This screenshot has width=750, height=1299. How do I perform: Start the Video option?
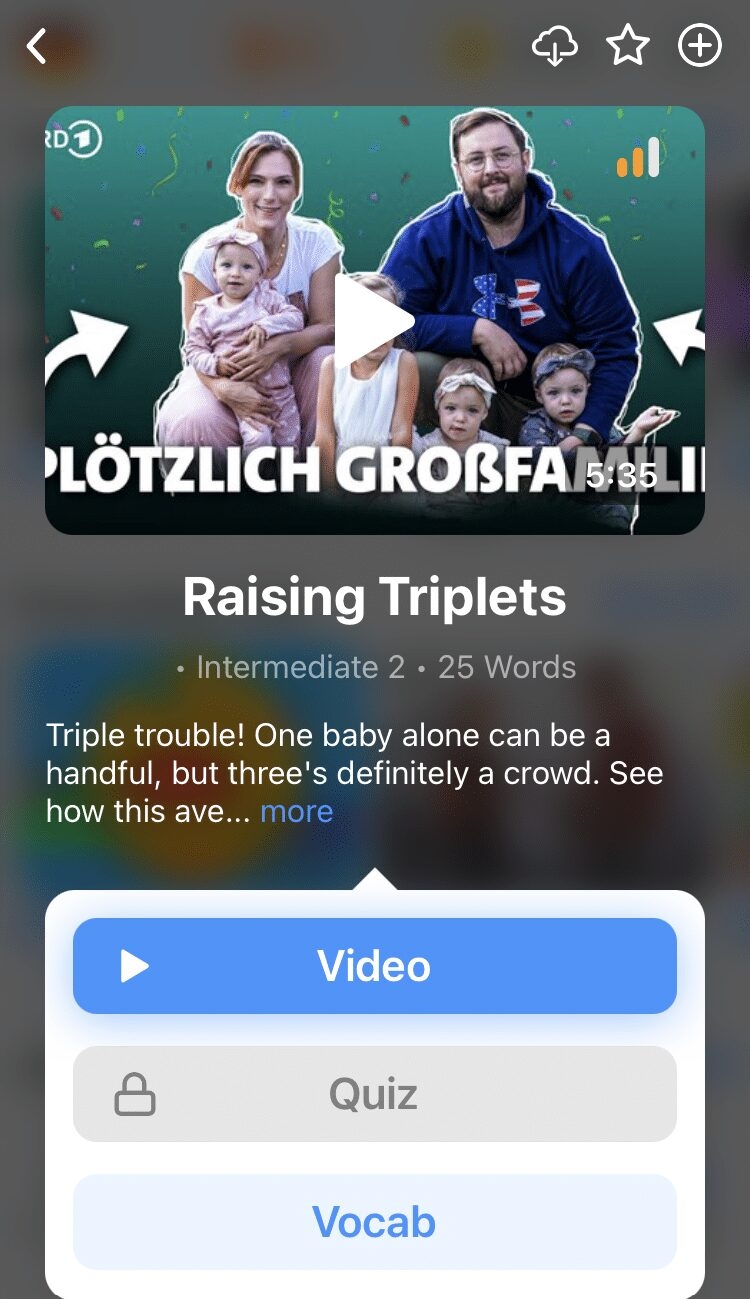pyautogui.click(x=374, y=966)
